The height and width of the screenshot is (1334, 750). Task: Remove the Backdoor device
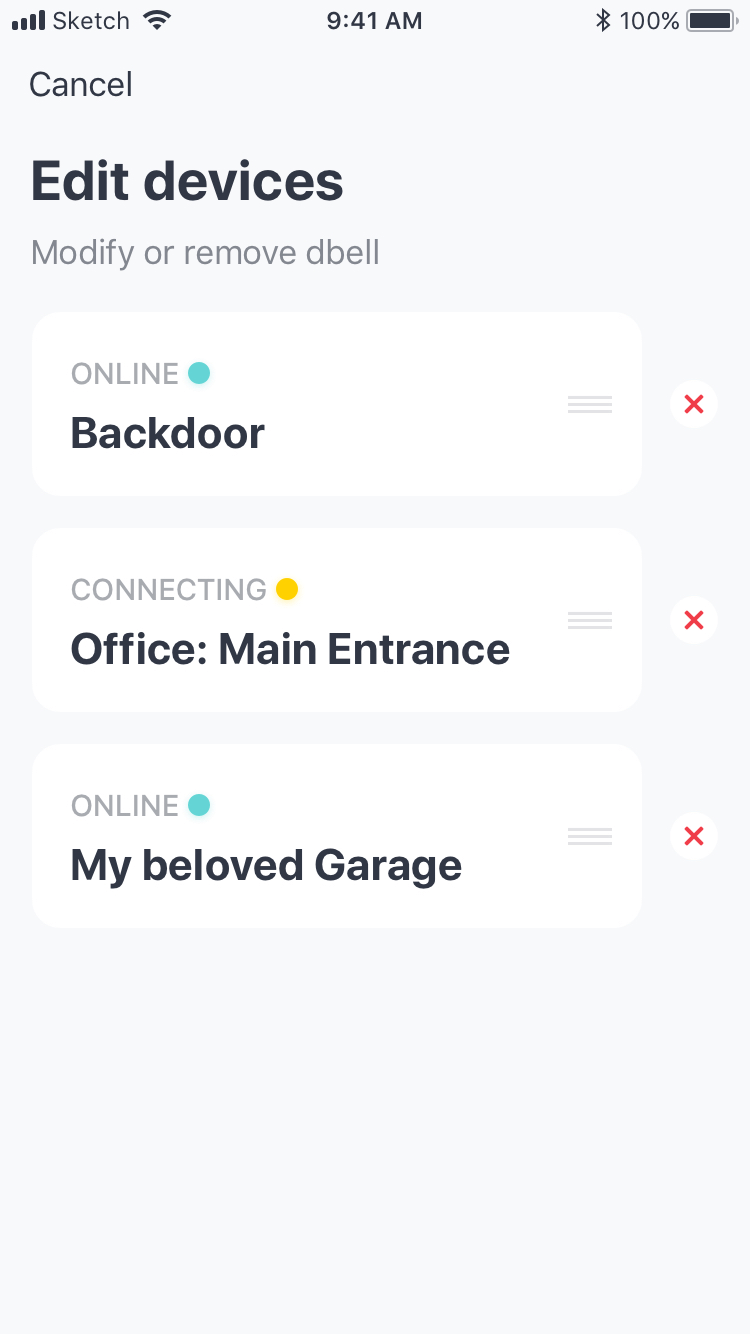(694, 404)
